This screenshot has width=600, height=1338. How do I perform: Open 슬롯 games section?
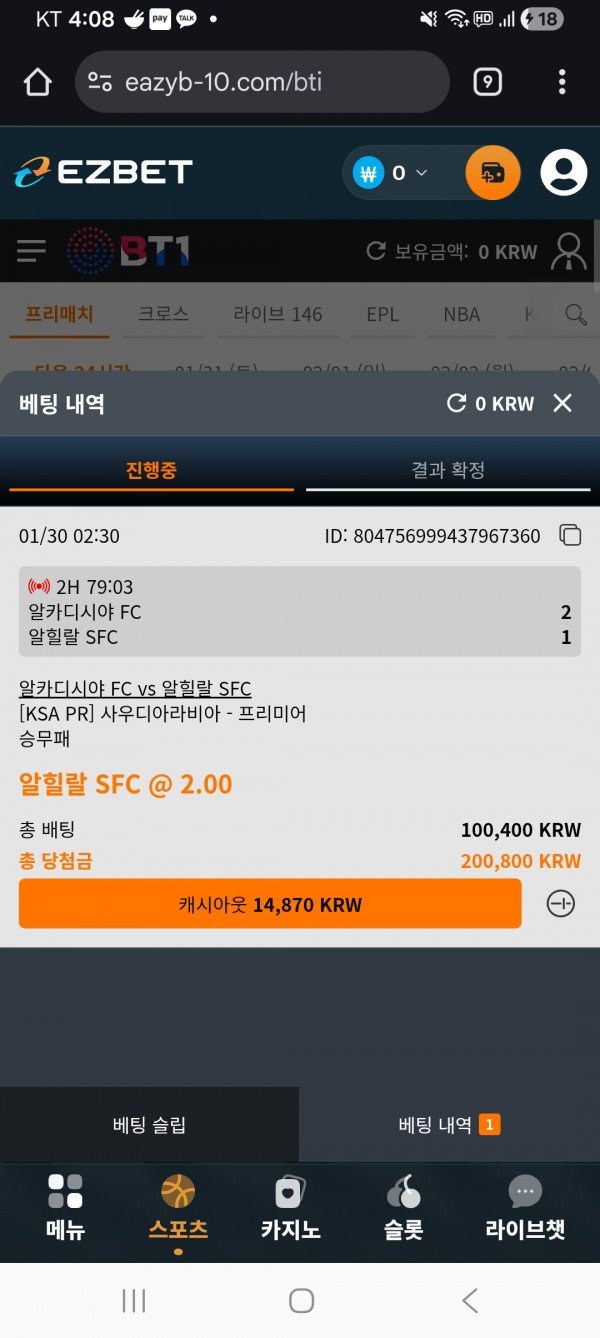(x=403, y=1206)
